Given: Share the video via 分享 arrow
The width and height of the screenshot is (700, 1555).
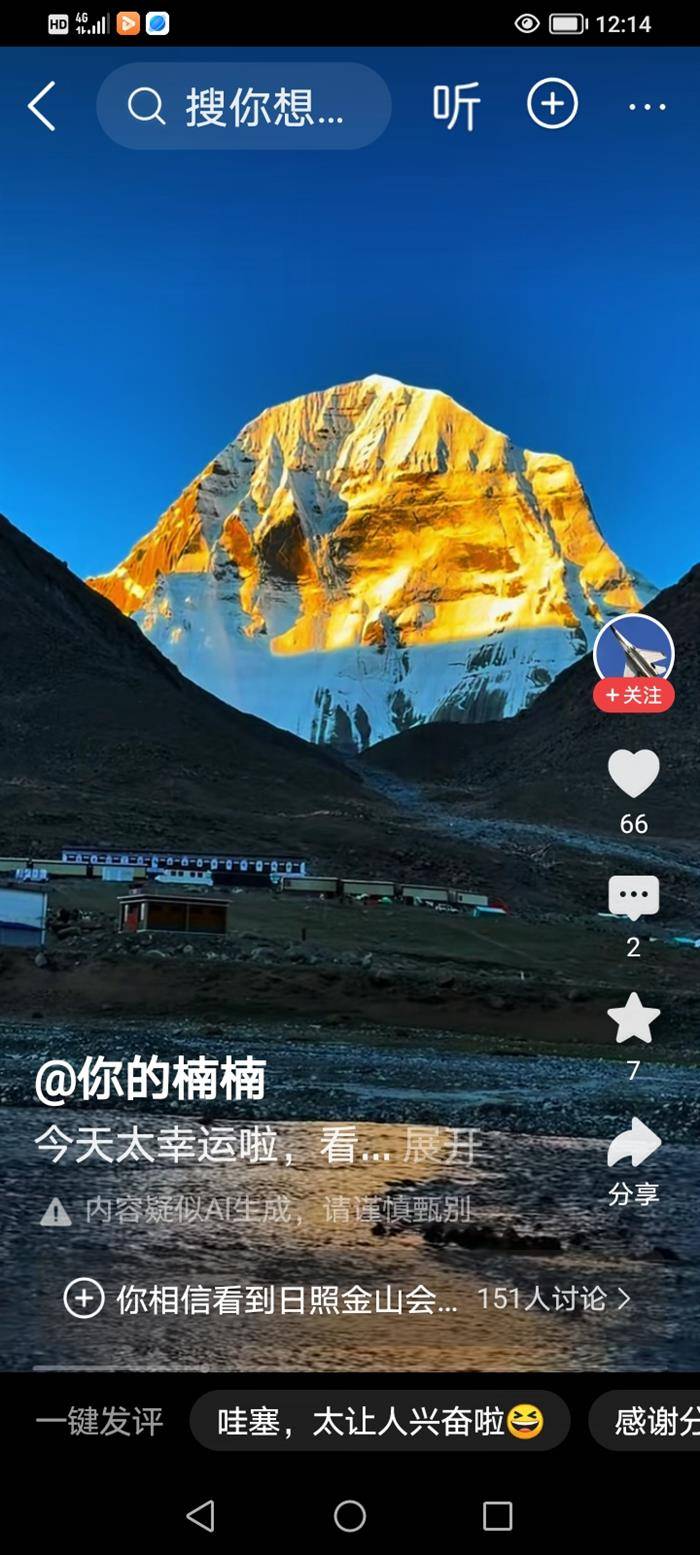Looking at the screenshot, I should click(x=634, y=1145).
